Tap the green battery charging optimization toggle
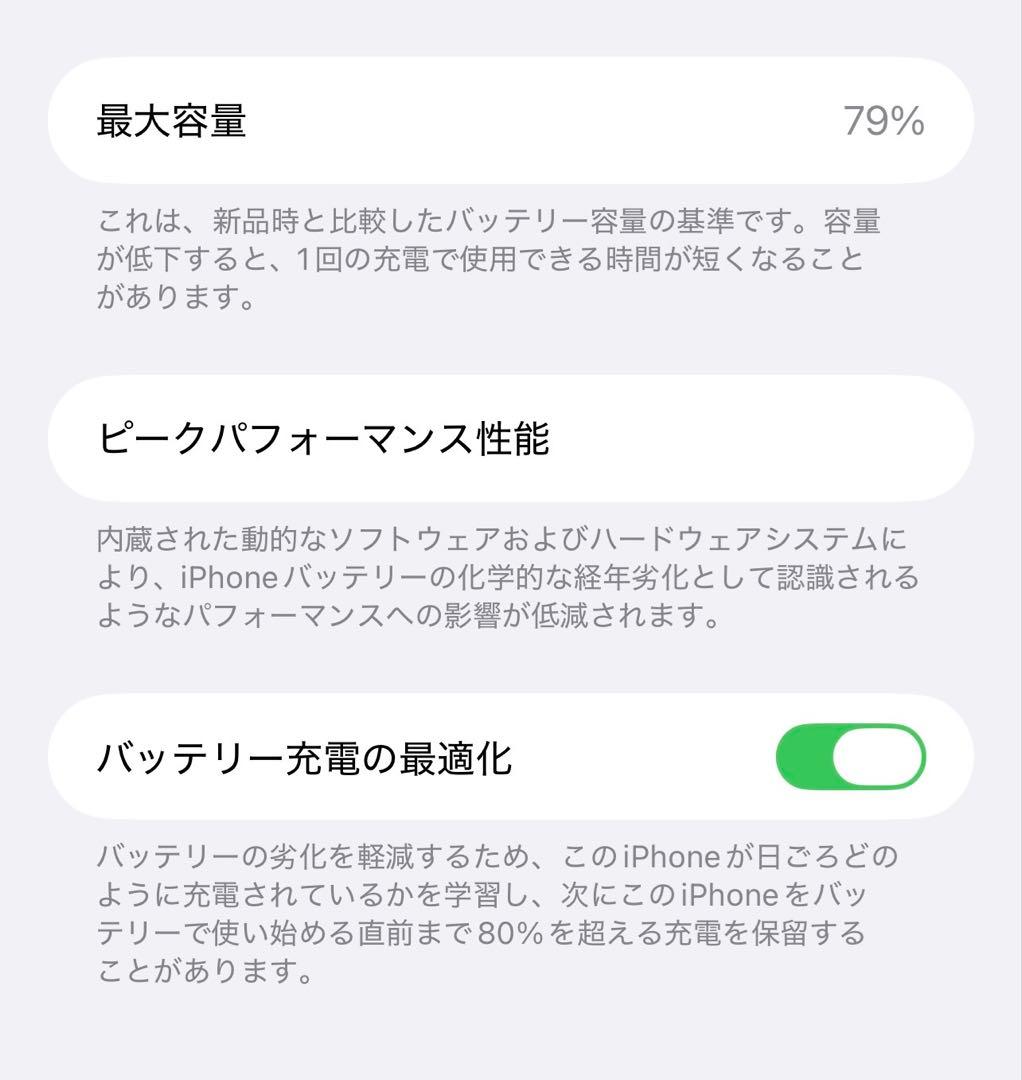 [849, 757]
